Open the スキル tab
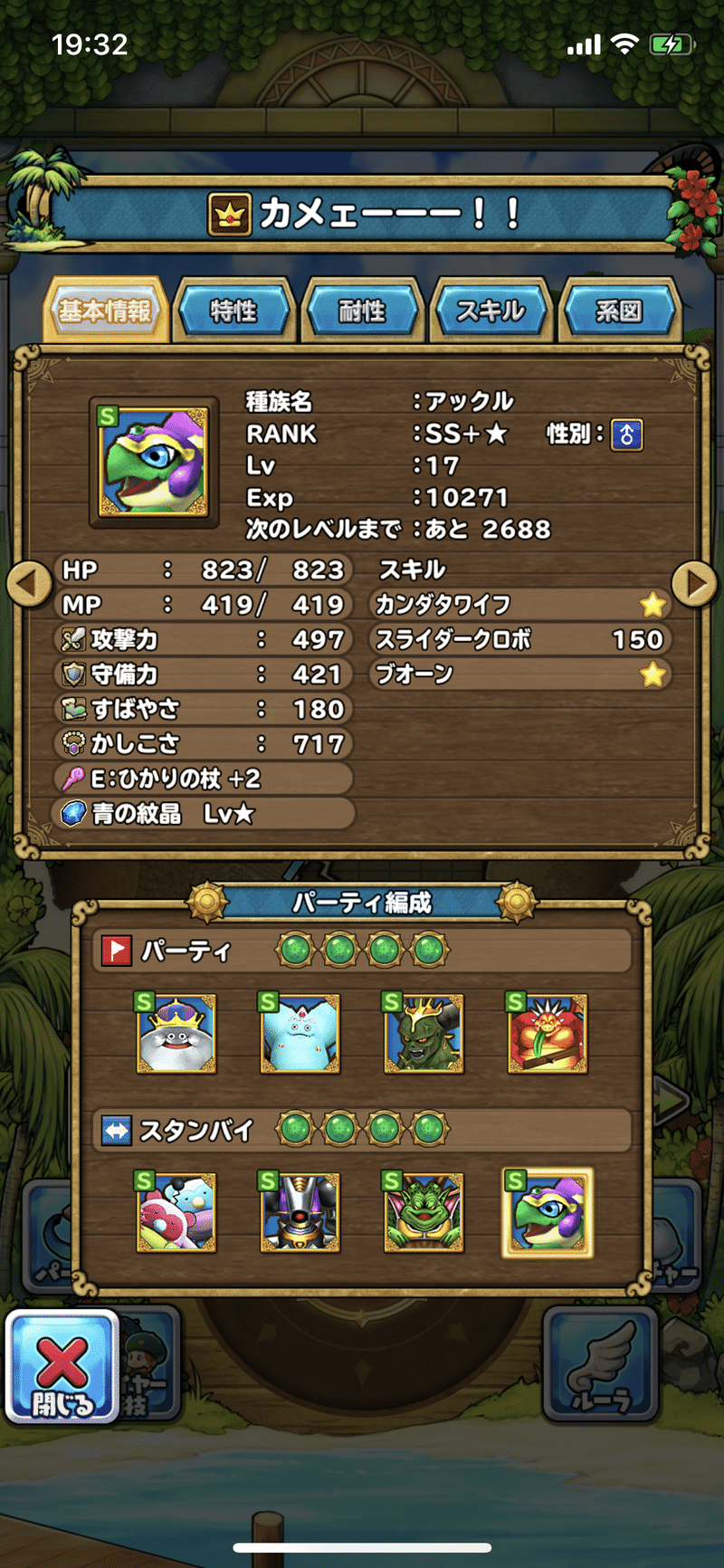Viewport: 724px width, 1568px height. coord(491,311)
